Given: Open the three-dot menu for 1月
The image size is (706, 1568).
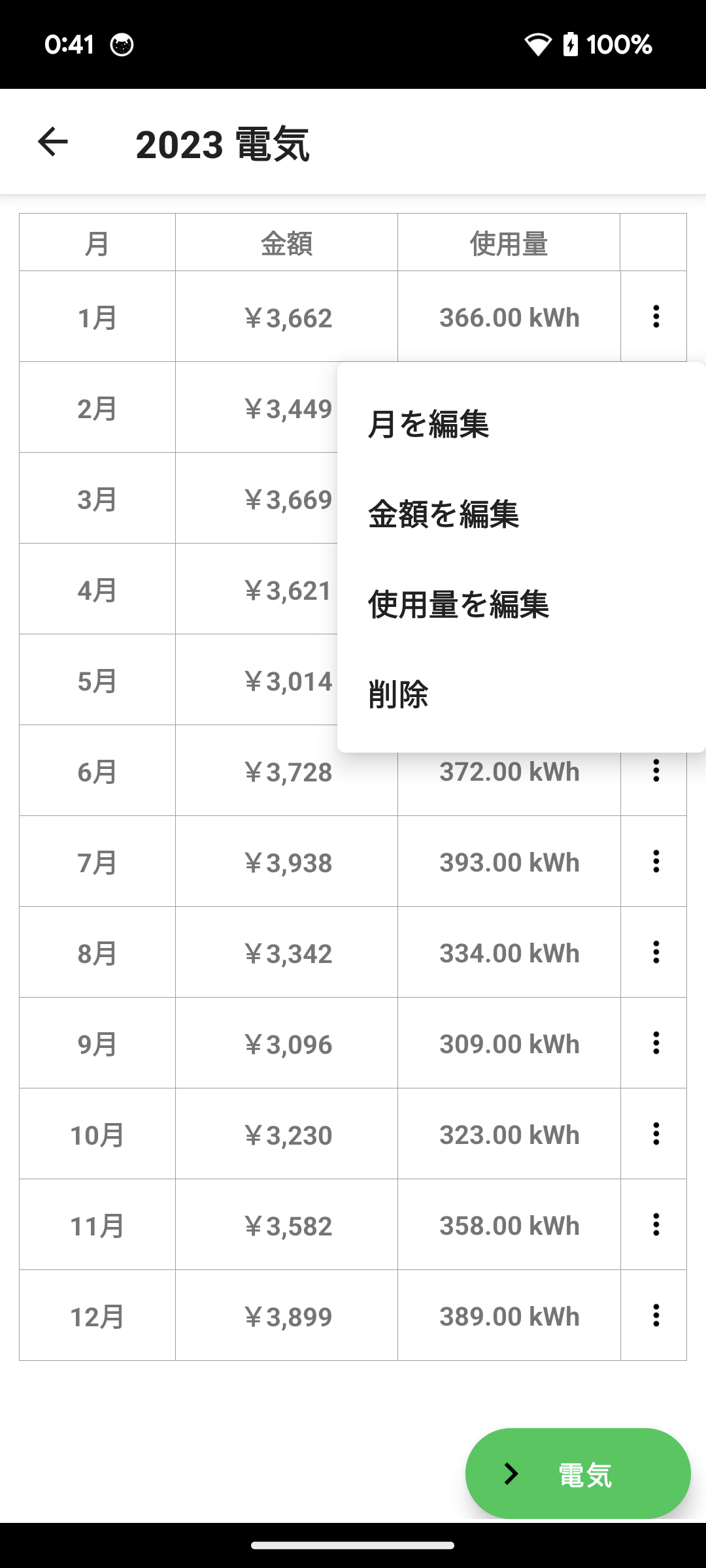Looking at the screenshot, I should [x=656, y=317].
